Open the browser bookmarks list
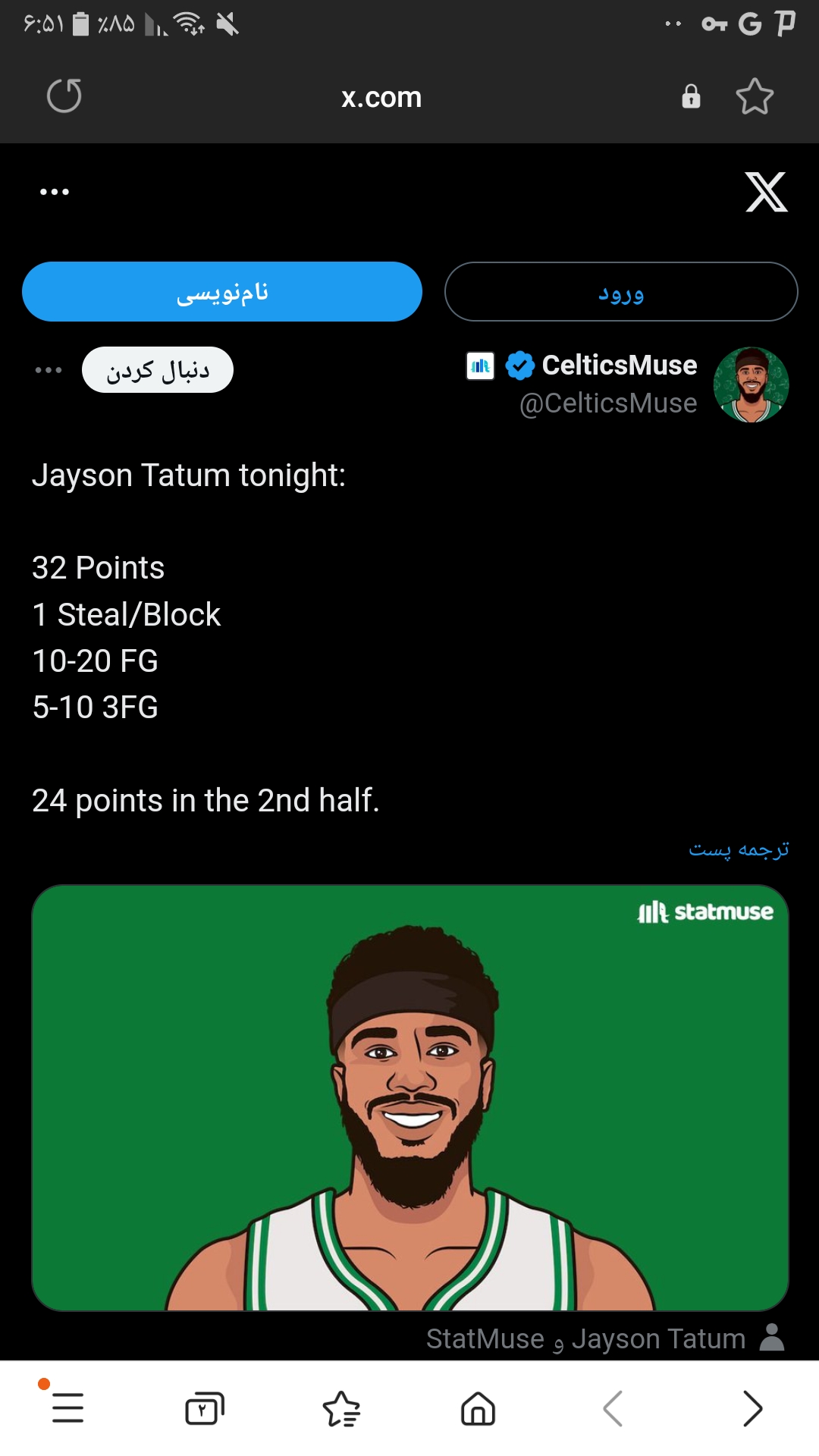 (x=341, y=1409)
